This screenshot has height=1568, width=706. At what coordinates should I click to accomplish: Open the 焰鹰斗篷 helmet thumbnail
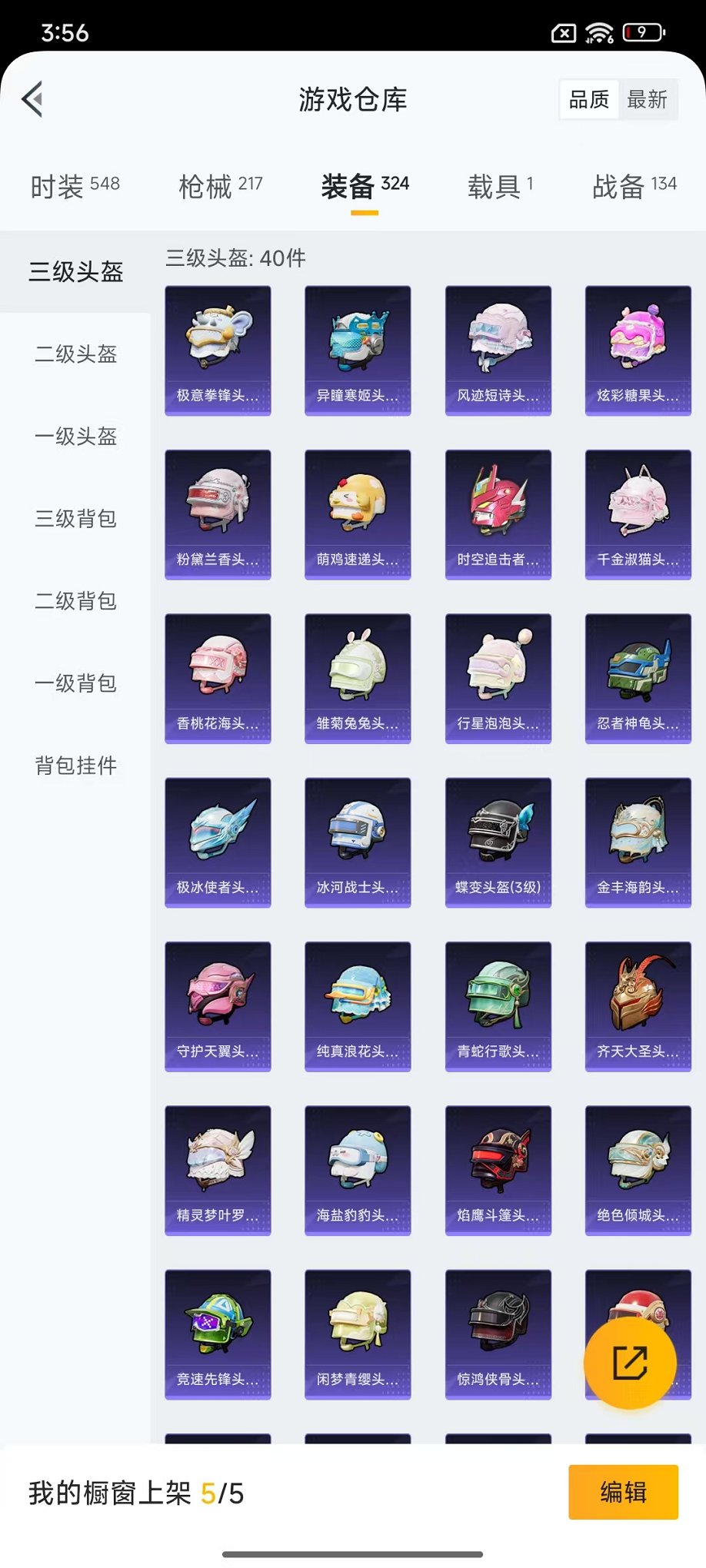click(498, 1170)
